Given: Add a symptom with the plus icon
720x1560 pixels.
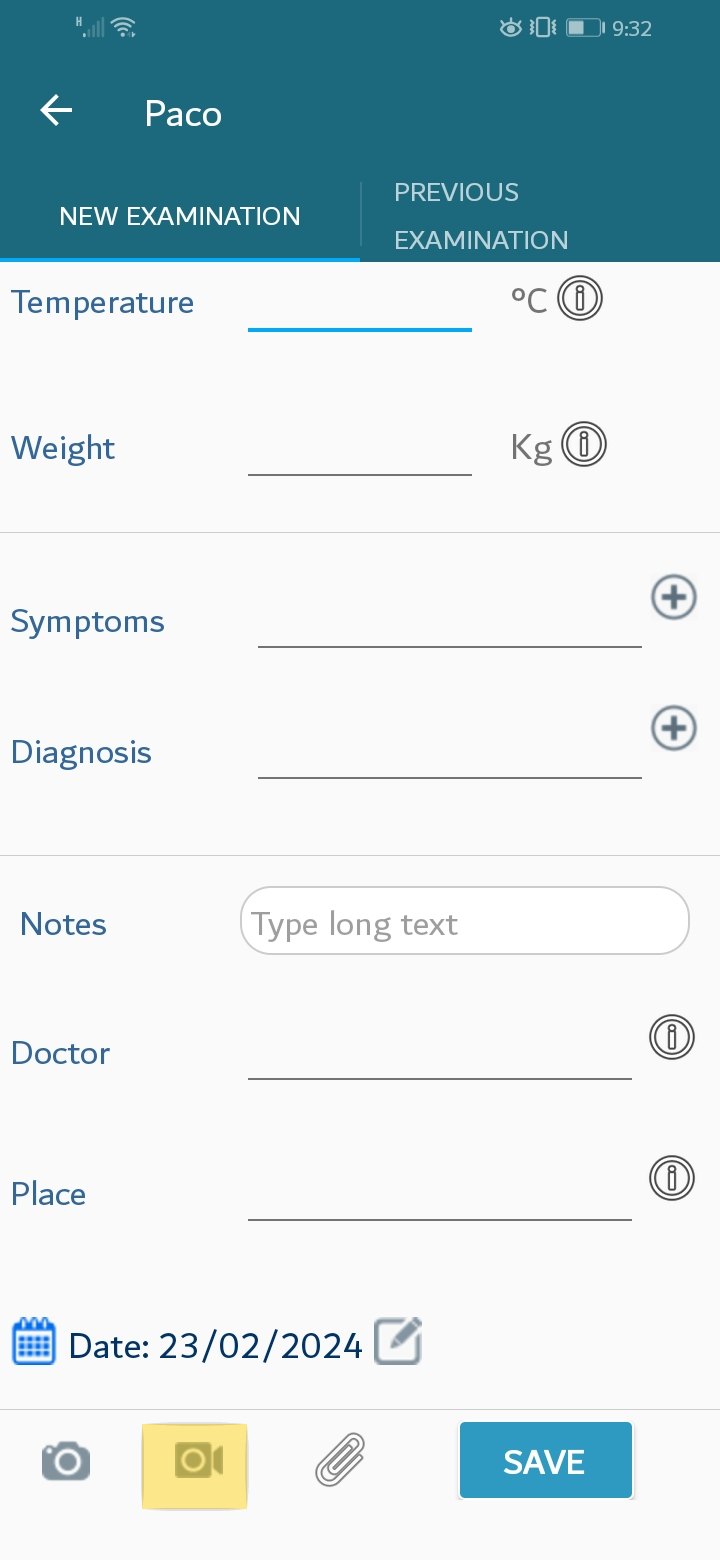Looking at the screenshot, I should pyautogui.click(x=674, y=597).
